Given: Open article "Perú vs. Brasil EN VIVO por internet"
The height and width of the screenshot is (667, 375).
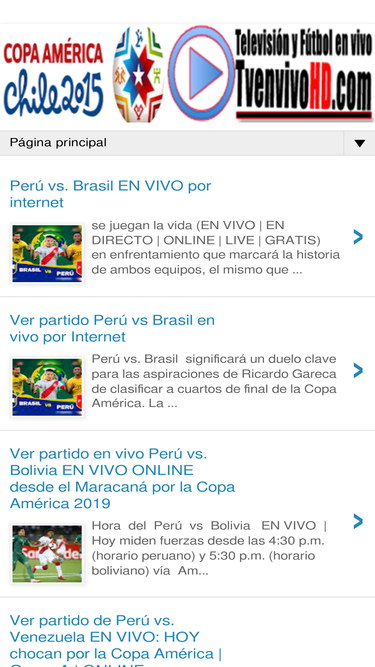Looking at the screenshot, I should (111, 194).
